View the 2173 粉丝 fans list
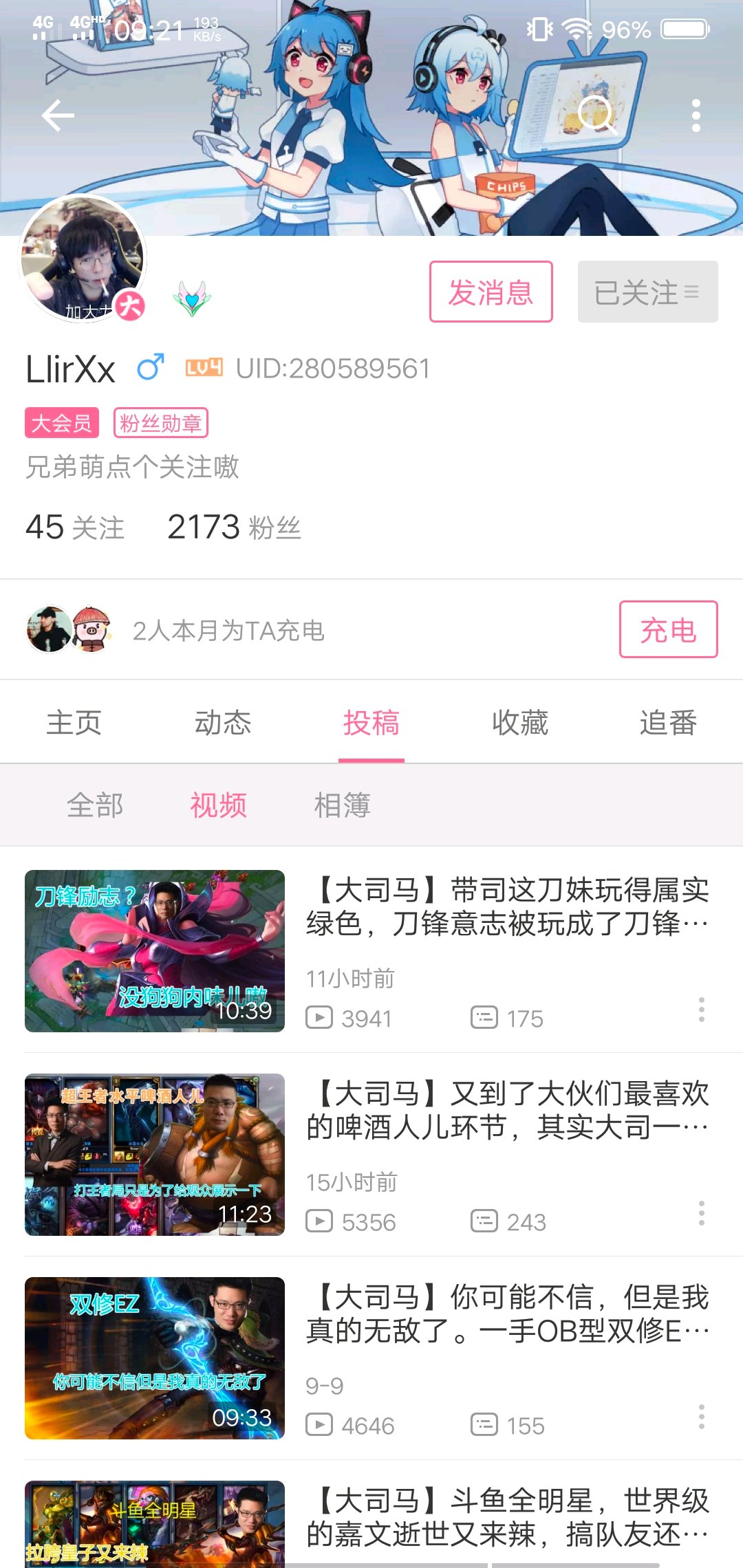The image size is (743, 1568). (234, 528)
